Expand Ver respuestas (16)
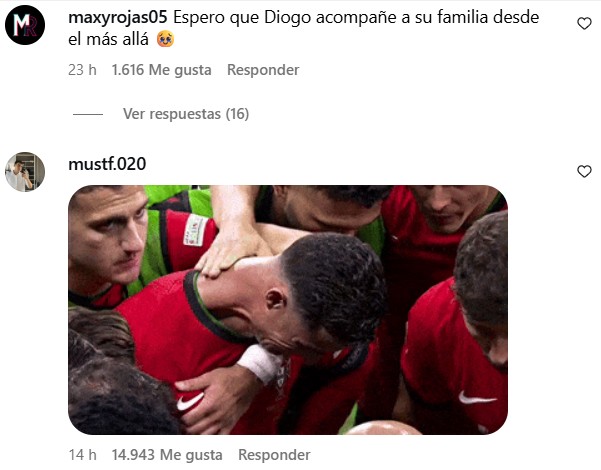Screen dimensions: 601x470 click(x=185, y=114)
